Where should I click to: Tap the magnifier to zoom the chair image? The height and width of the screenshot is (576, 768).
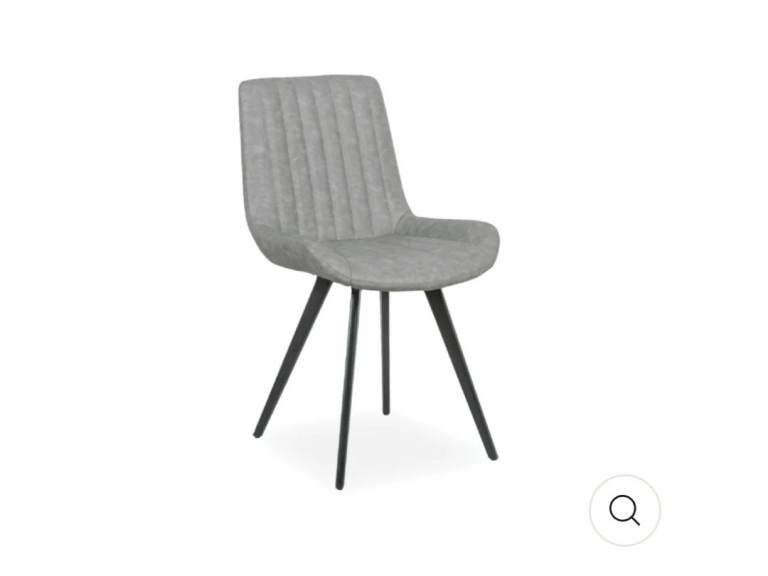point(624,510)
